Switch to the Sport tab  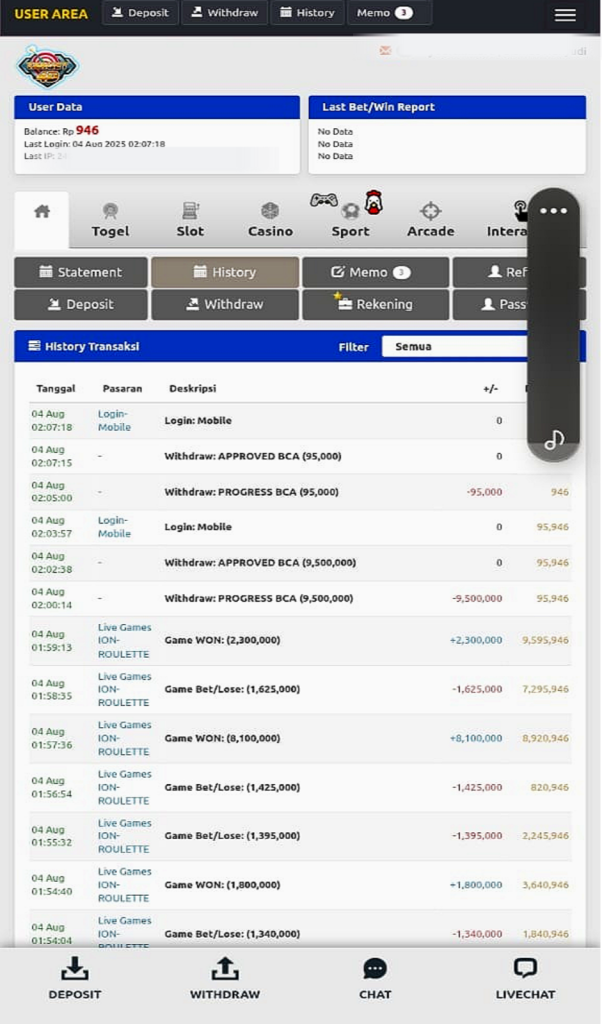tap(350, 220)
